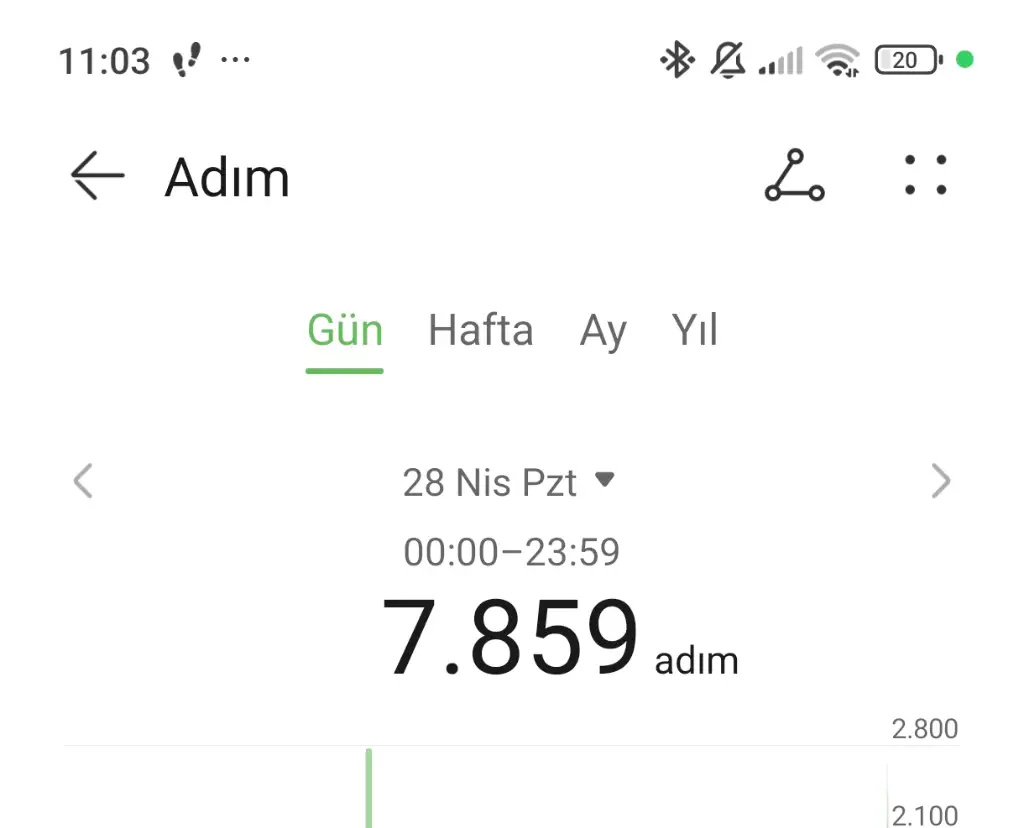Switch to the Ay tab
The width and height of the screenshot is (1024, 828).
(x=603, y=331)
